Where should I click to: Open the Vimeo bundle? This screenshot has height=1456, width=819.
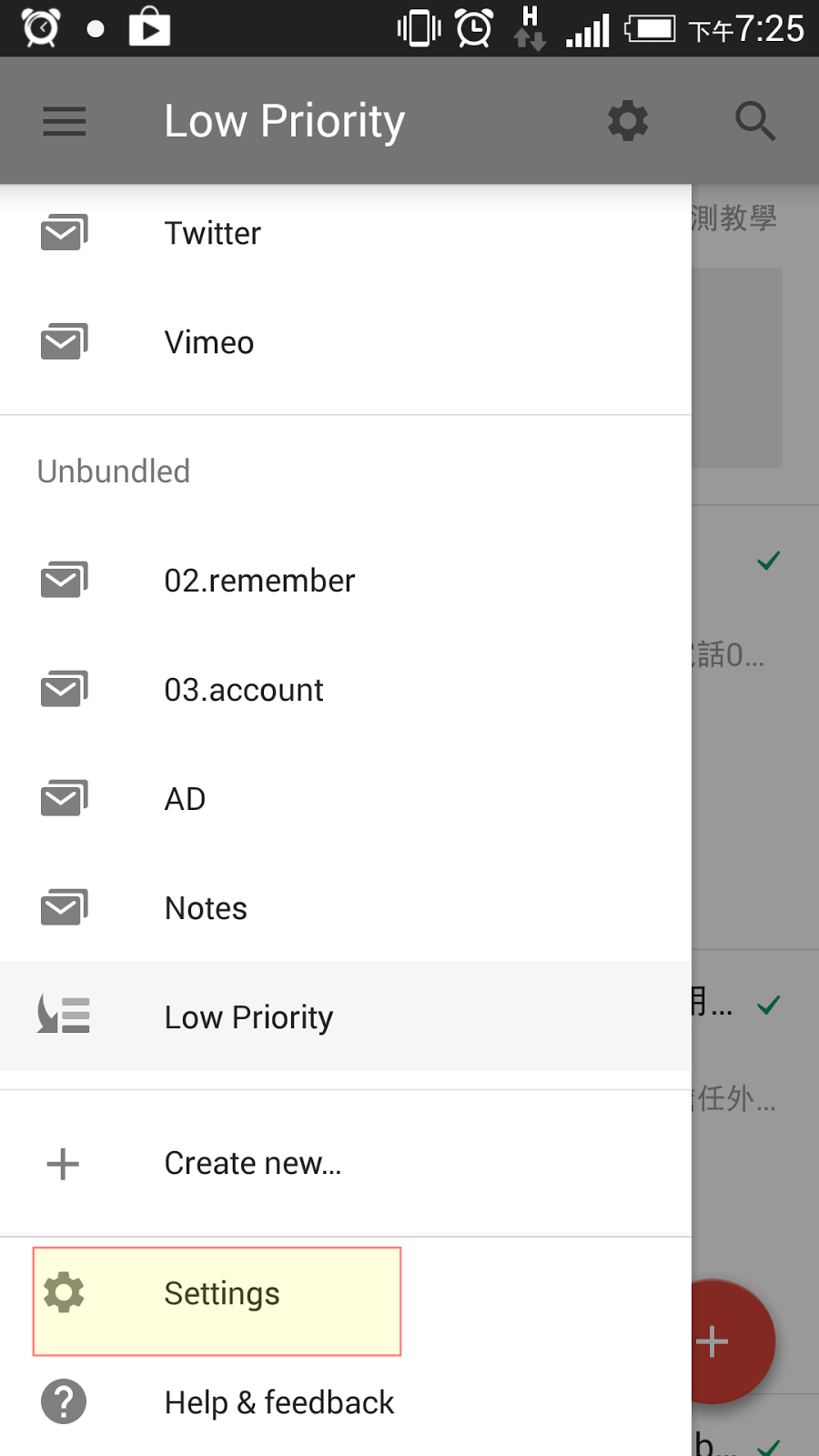point(346,343)
